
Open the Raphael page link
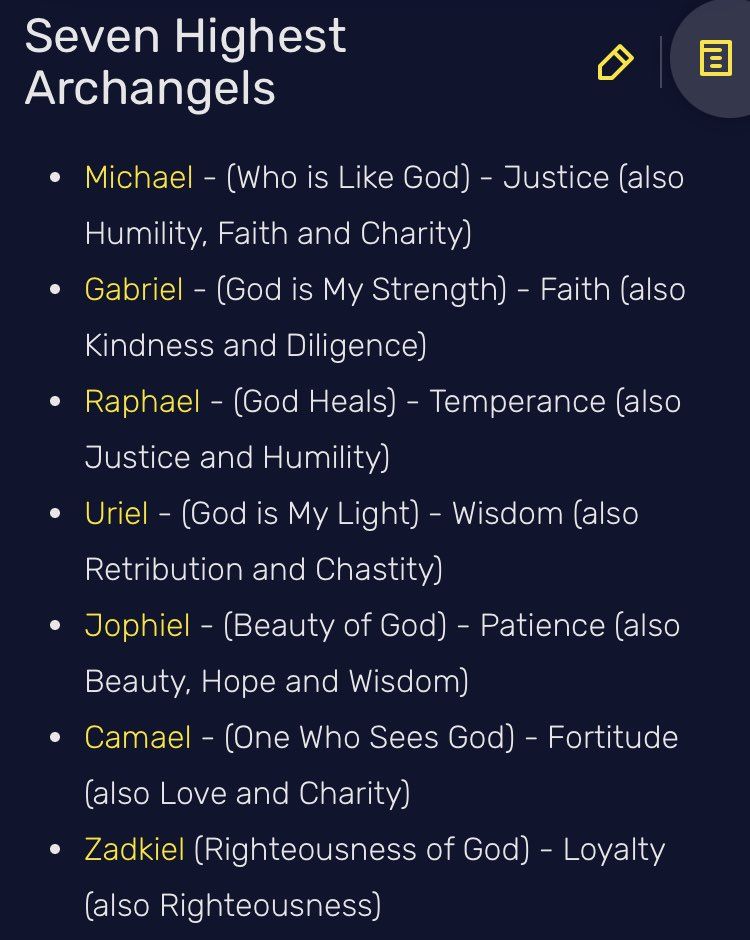tap(143, 402)
